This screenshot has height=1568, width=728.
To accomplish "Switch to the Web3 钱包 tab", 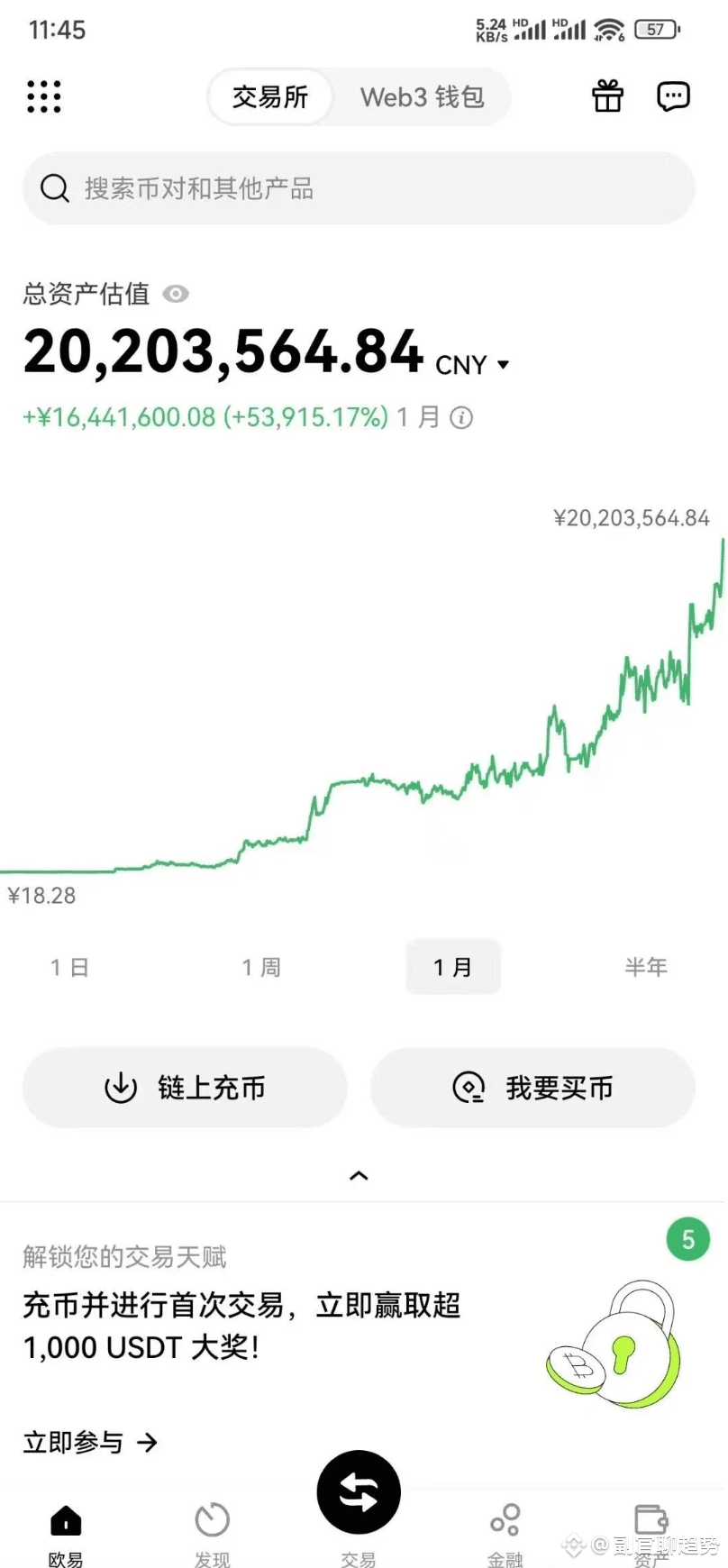I will pos(422,97).
